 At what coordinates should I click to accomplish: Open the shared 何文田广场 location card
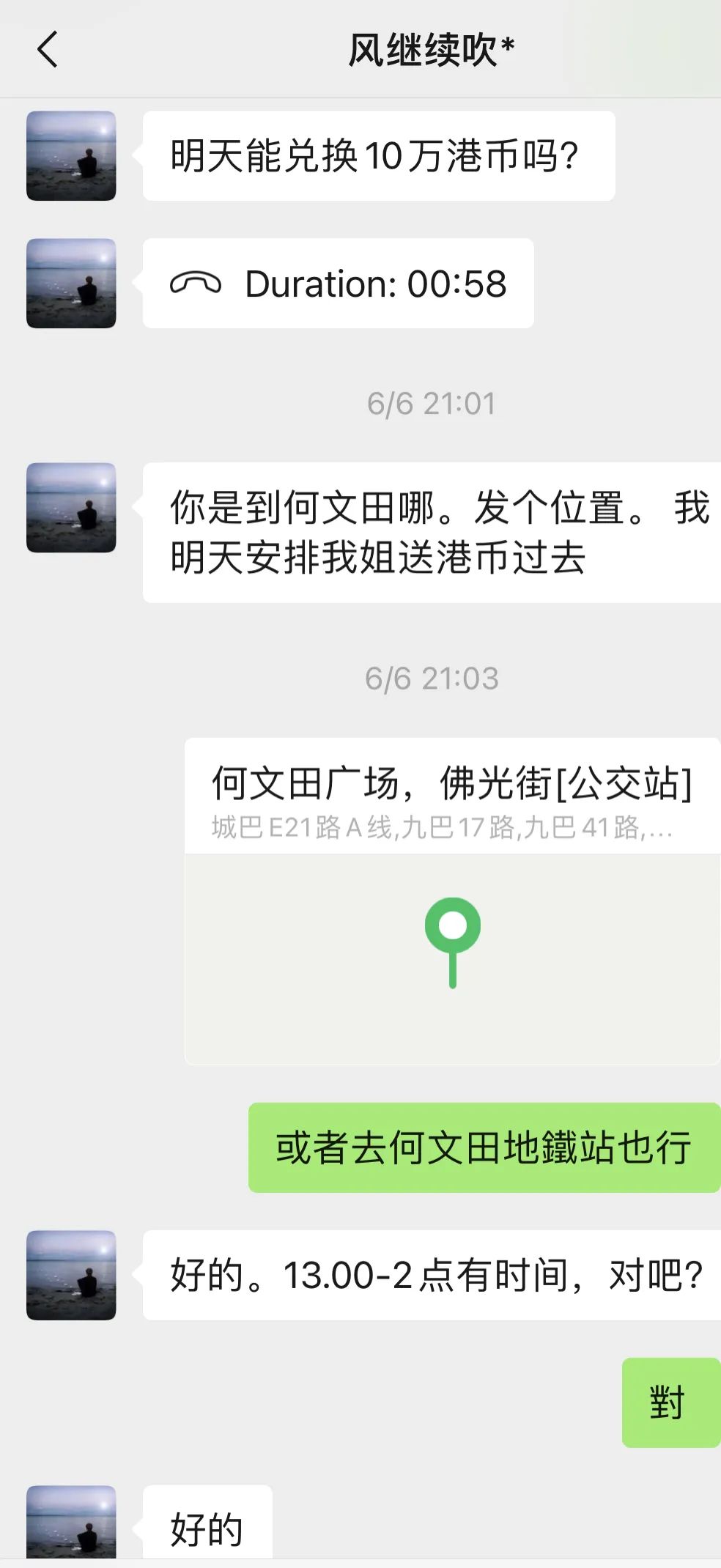452,901
